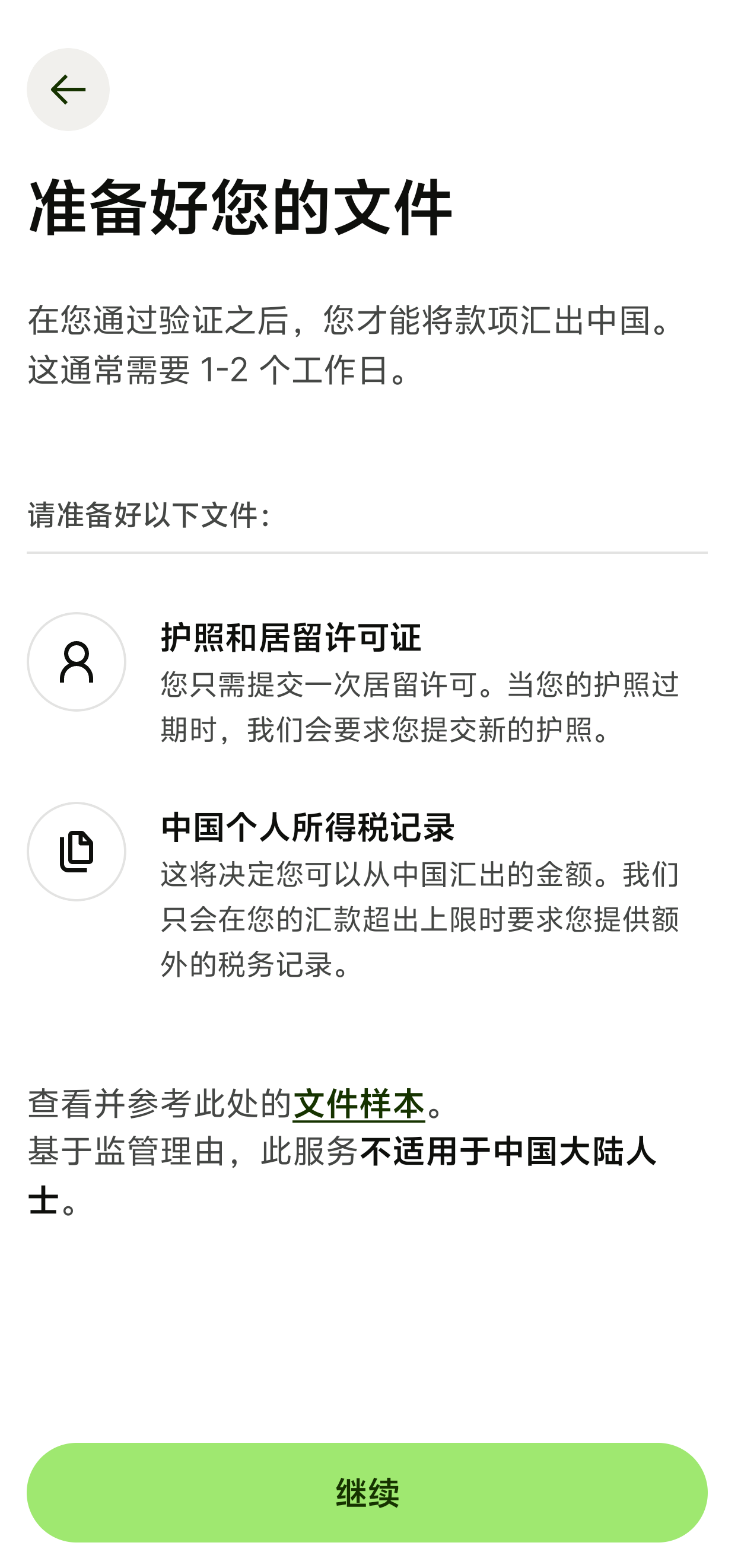741x1568 pixels.
Task: Go back using the arrow button
Action: [x=68, y=90]
